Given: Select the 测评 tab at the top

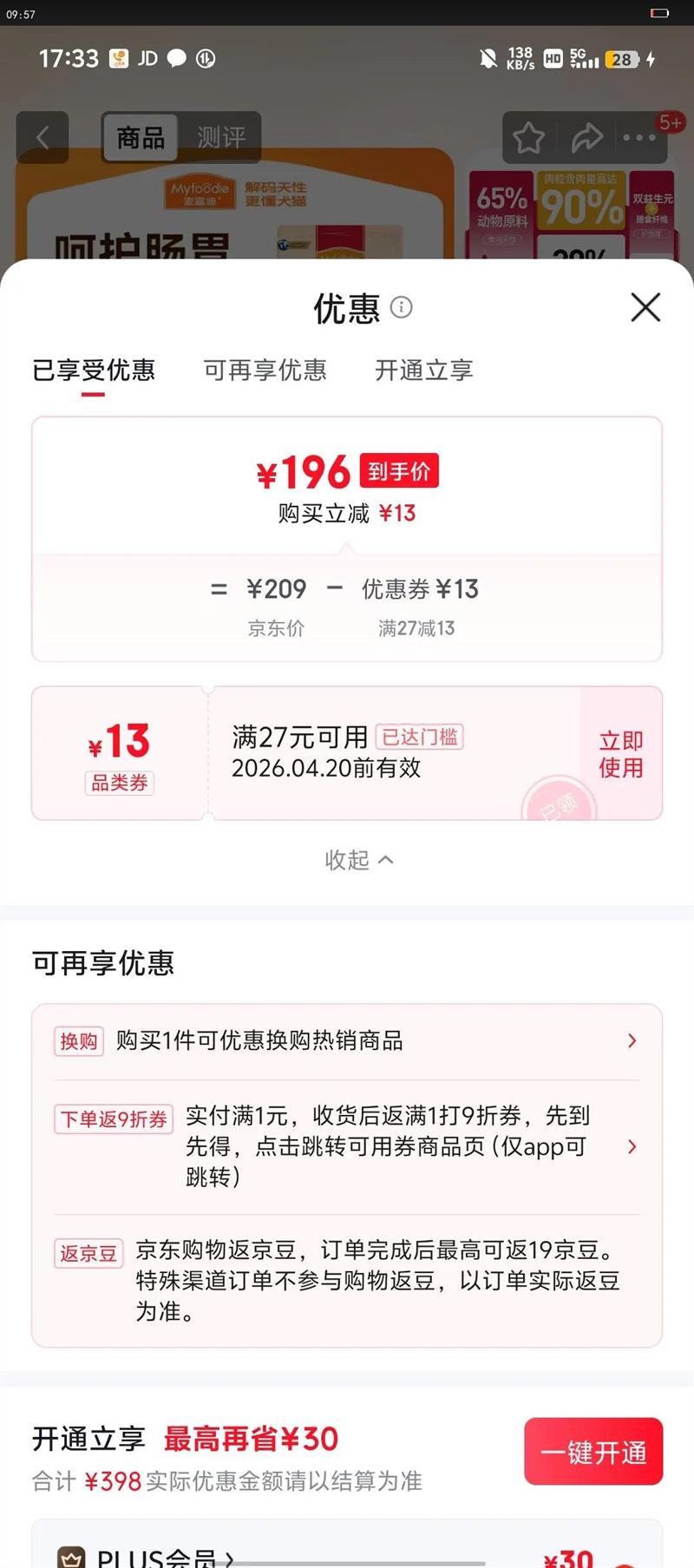Looking at the screenshot, I should click(222, 137).
